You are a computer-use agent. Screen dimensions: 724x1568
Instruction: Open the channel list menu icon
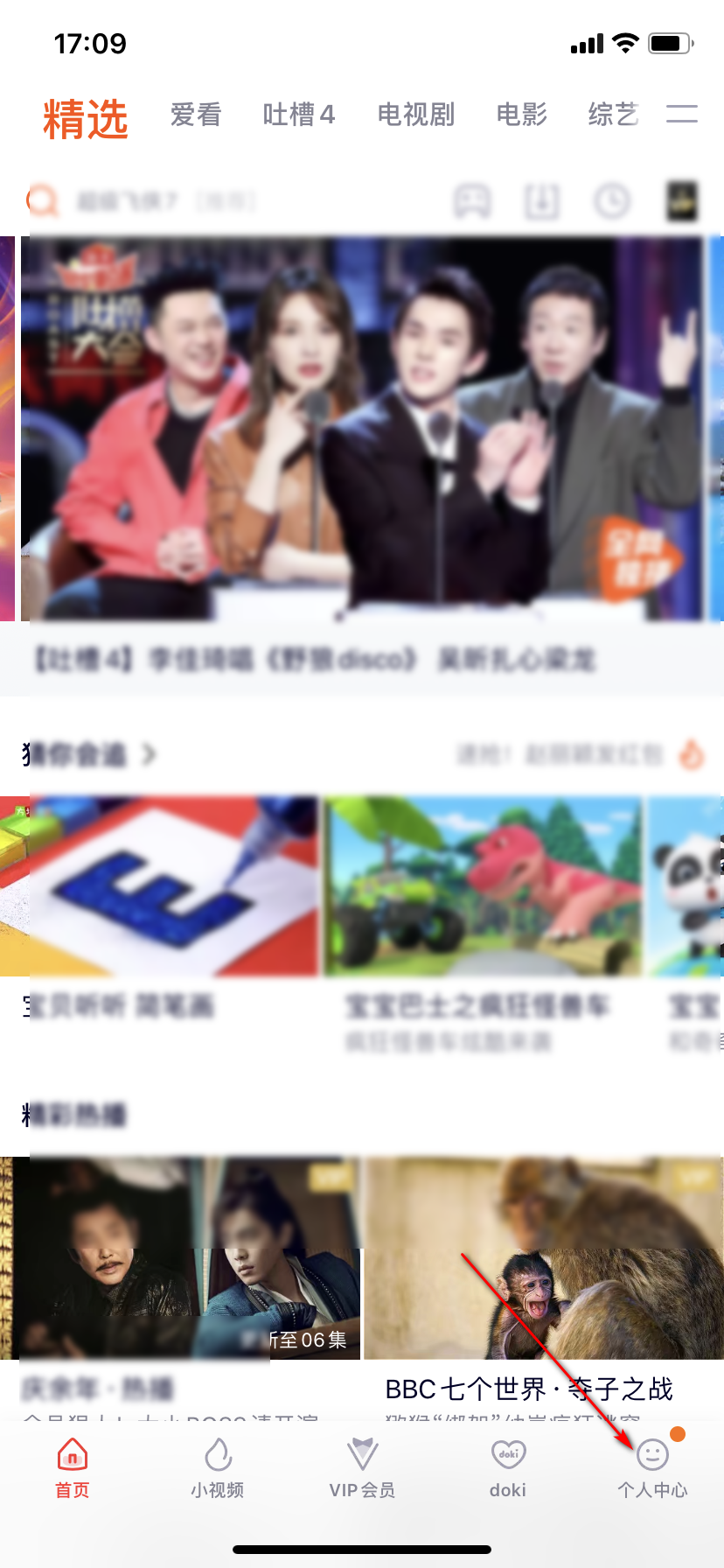682,114
